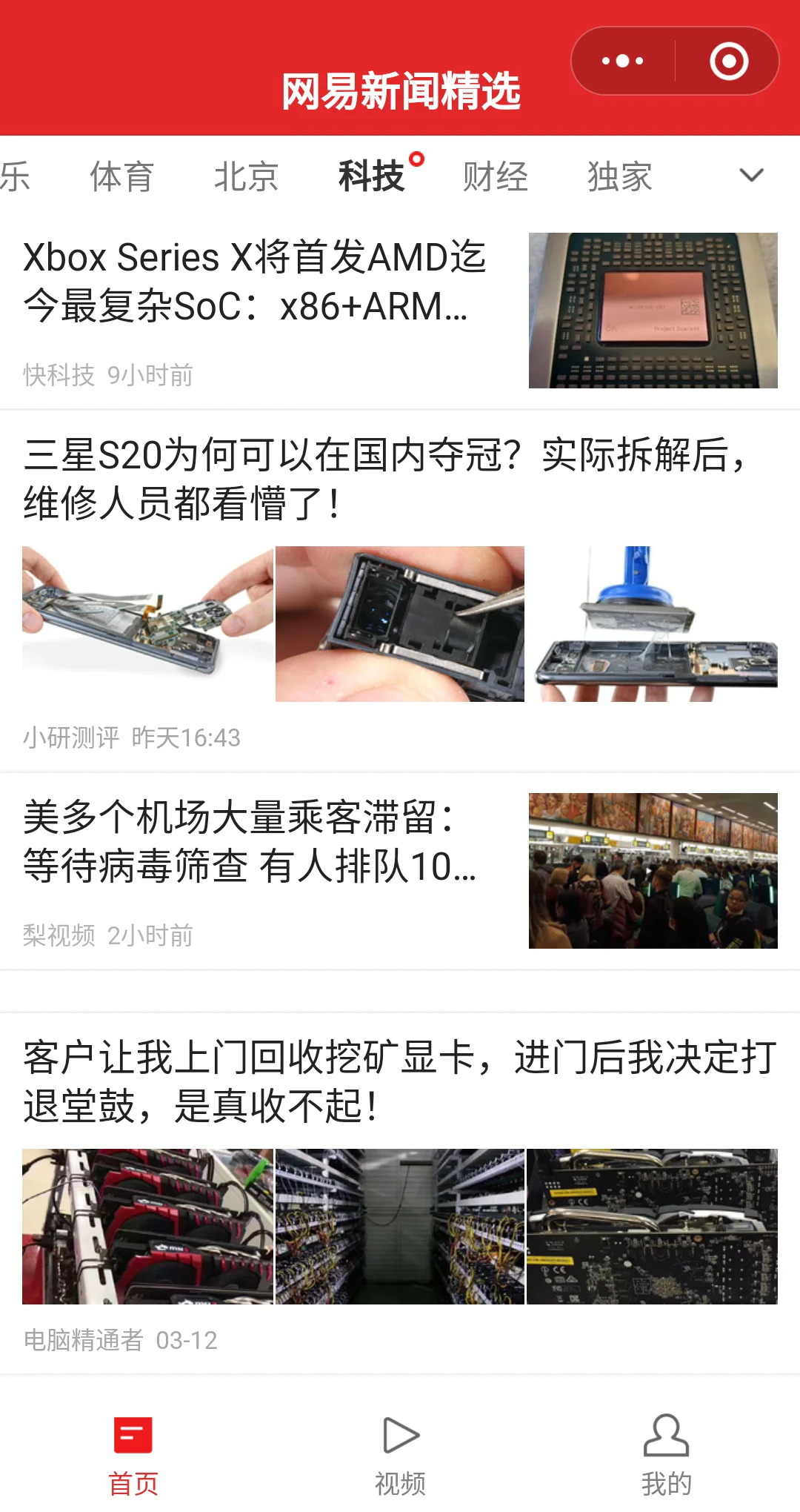
Task: Select the 科技 category tab
Action: (372, 176)
